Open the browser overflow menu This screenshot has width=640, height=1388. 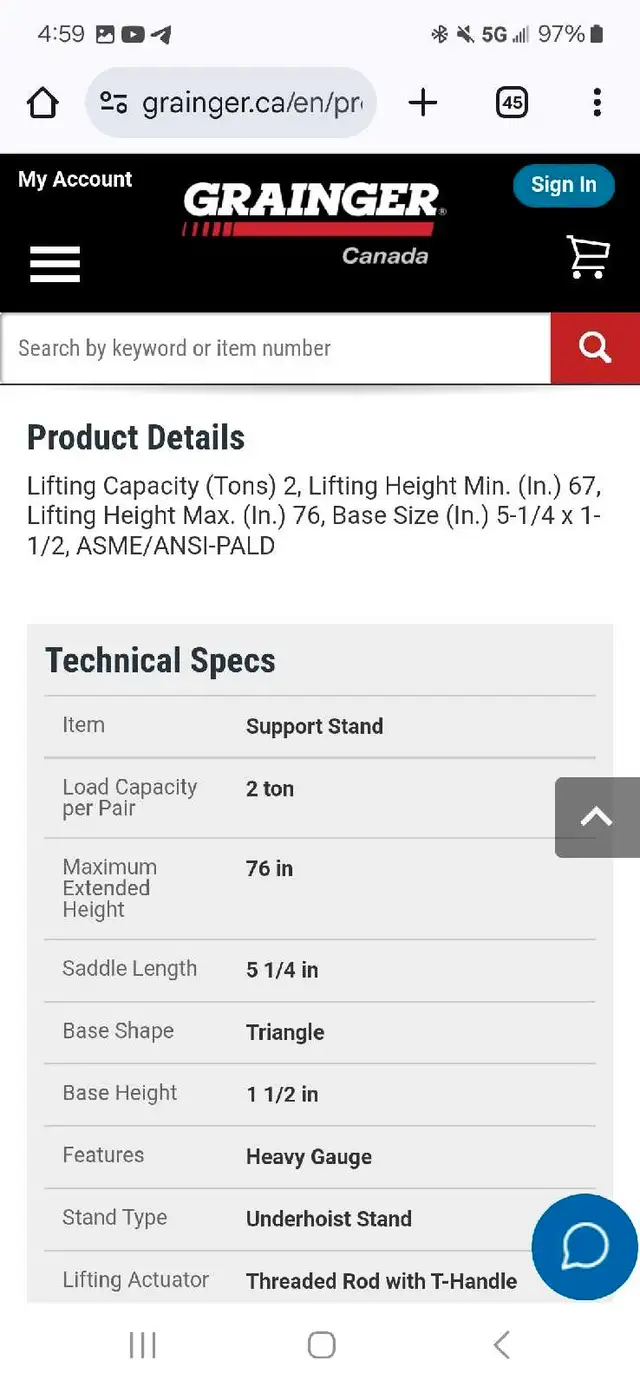tap(597, 102)
